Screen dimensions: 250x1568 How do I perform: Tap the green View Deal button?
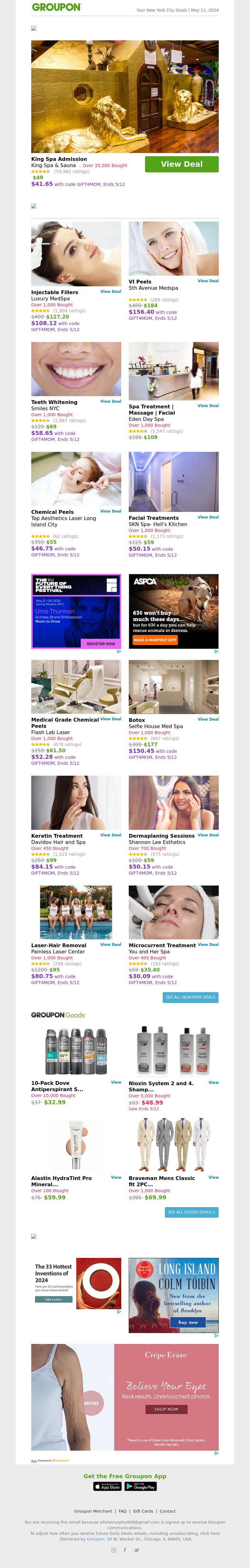pos(181,164)
